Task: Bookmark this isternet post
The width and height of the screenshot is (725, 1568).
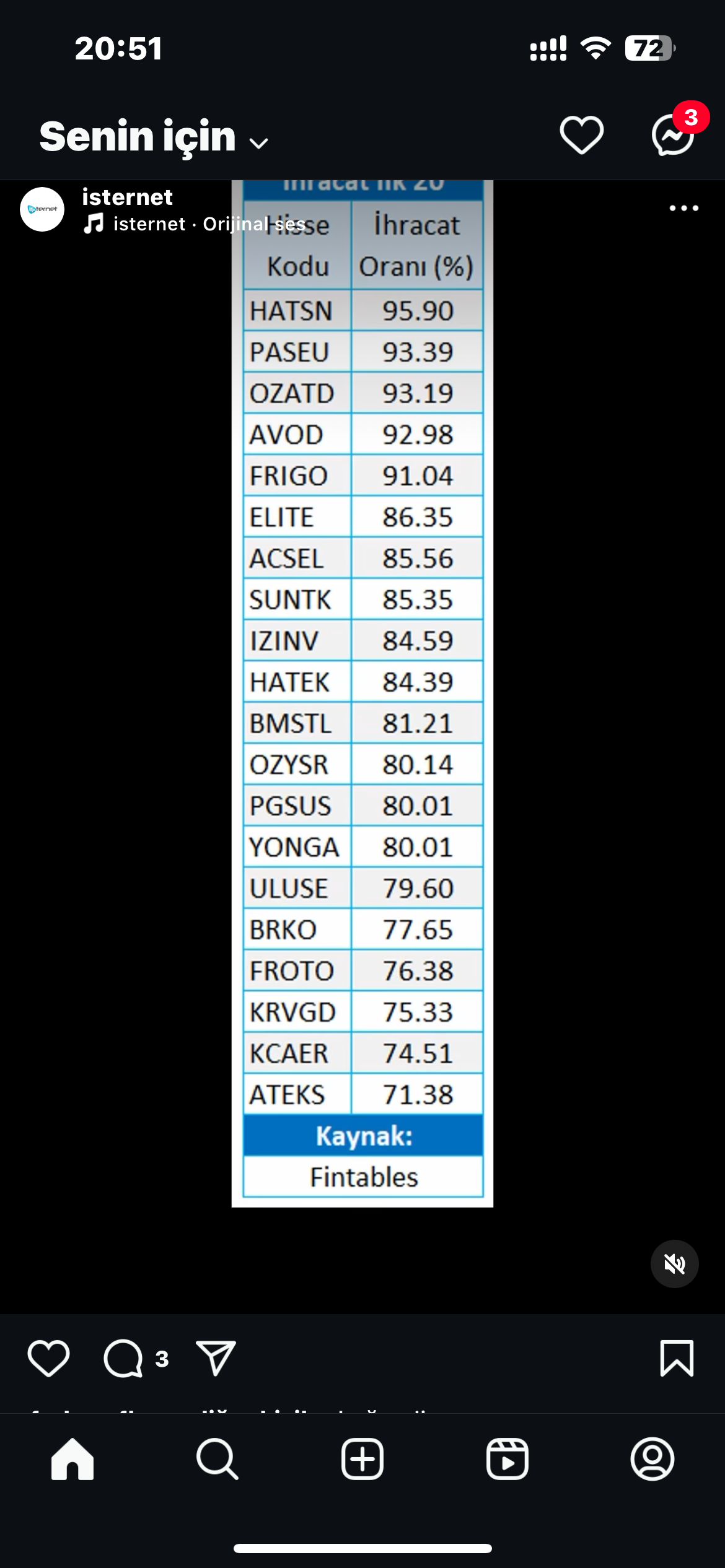Action: [x=677, y=1359]
